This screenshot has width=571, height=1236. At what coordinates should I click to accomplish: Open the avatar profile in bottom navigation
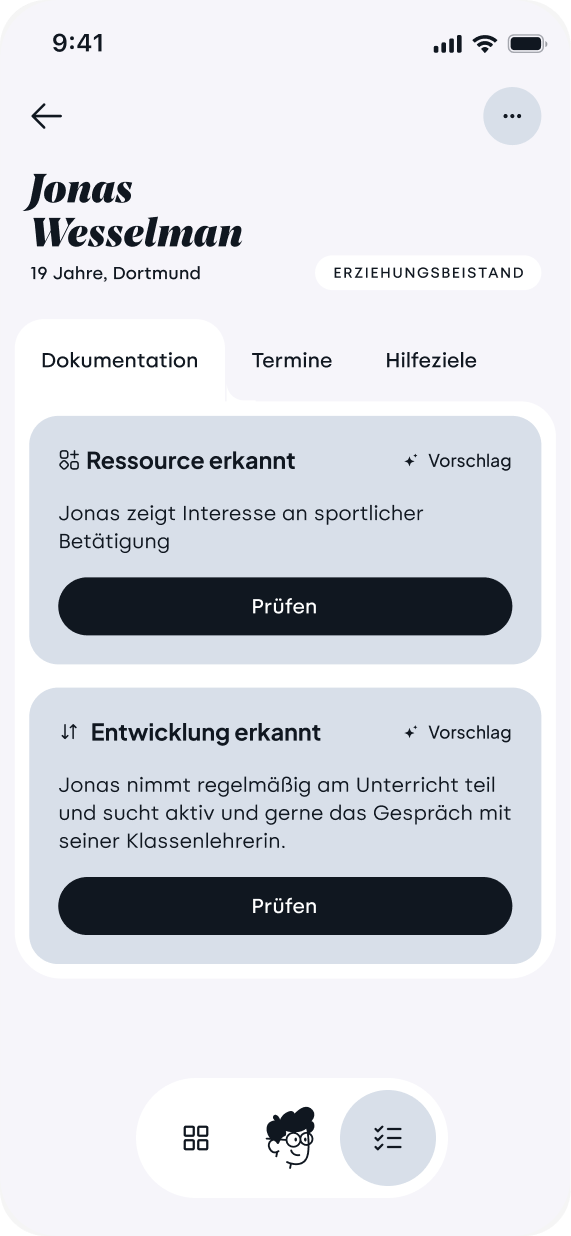pyautogui.click(x=290, y=1138)
